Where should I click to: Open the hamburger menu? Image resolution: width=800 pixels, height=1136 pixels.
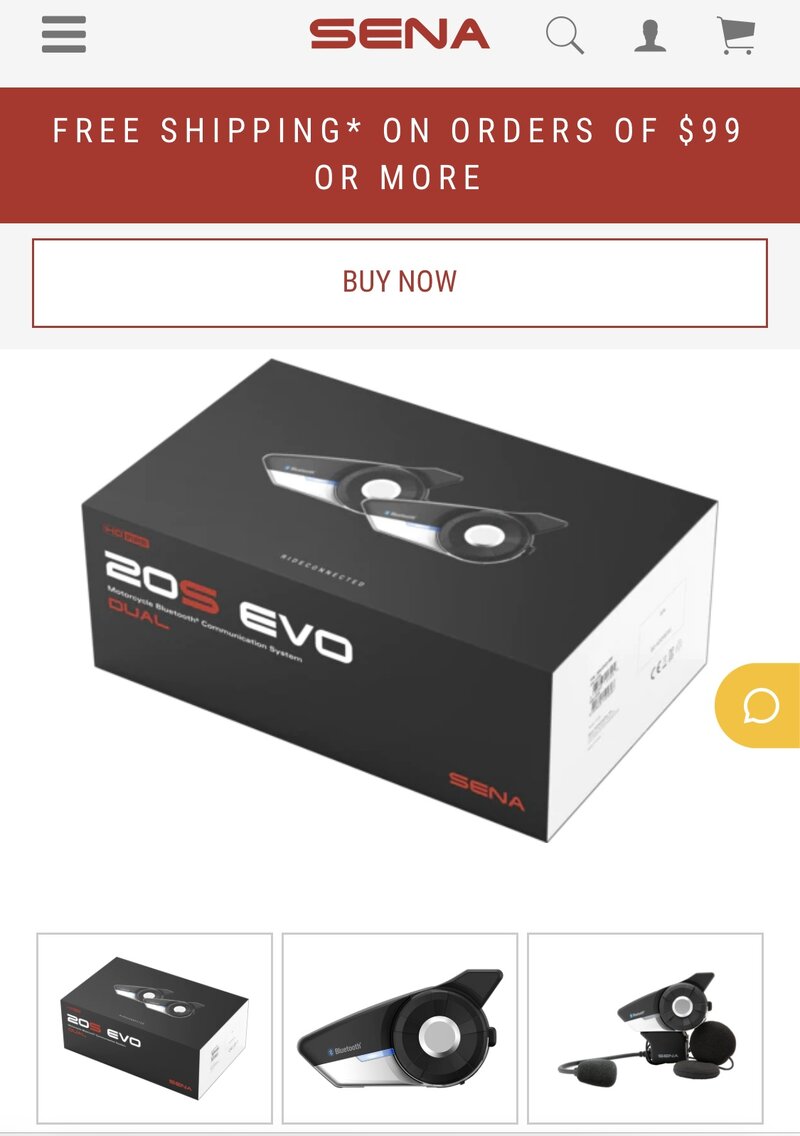tap(64, 35)
